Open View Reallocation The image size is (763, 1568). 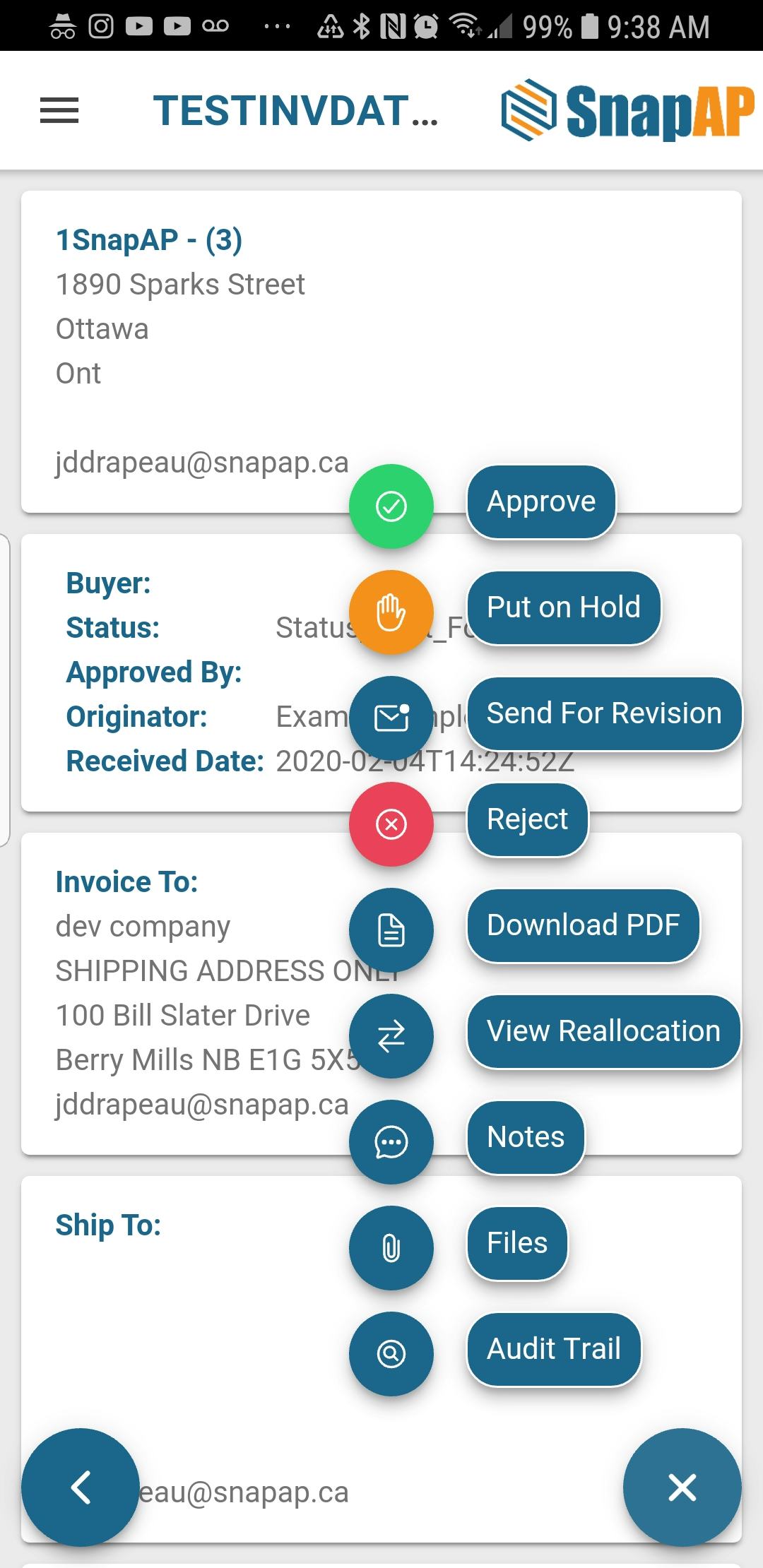[x=603, y=1031]
